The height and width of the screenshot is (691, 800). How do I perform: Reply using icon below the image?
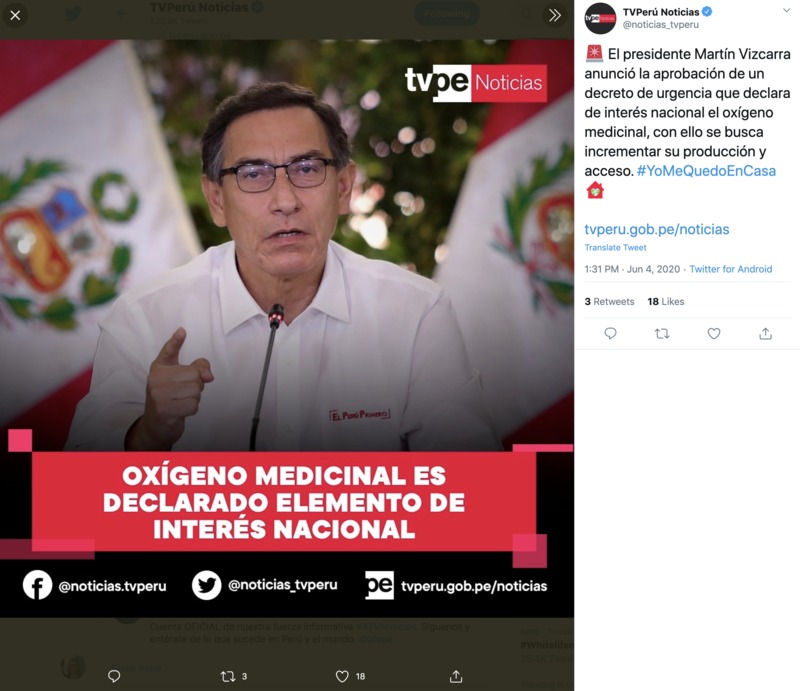coord(114,676)
